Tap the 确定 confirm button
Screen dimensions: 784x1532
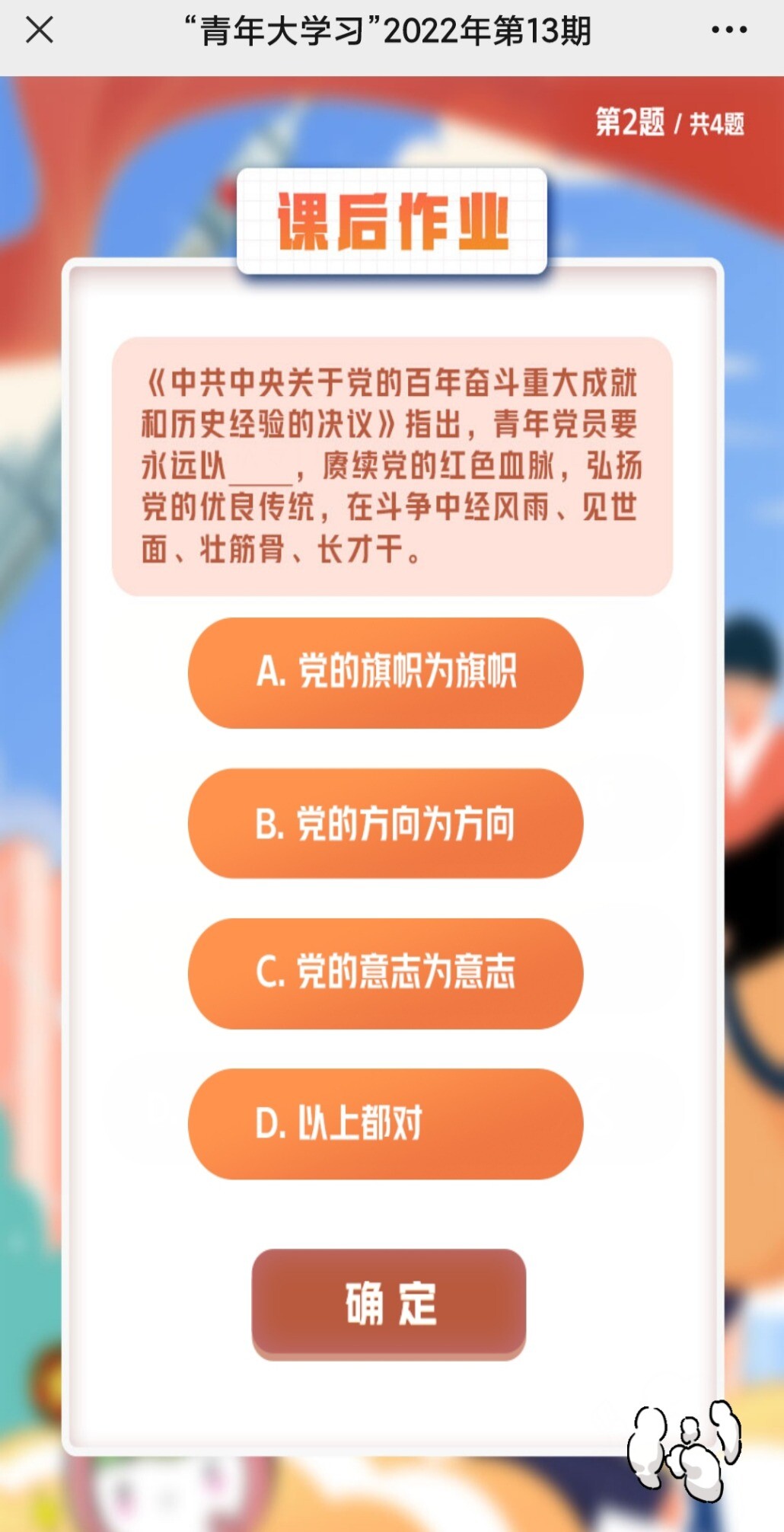(389, 1303)
